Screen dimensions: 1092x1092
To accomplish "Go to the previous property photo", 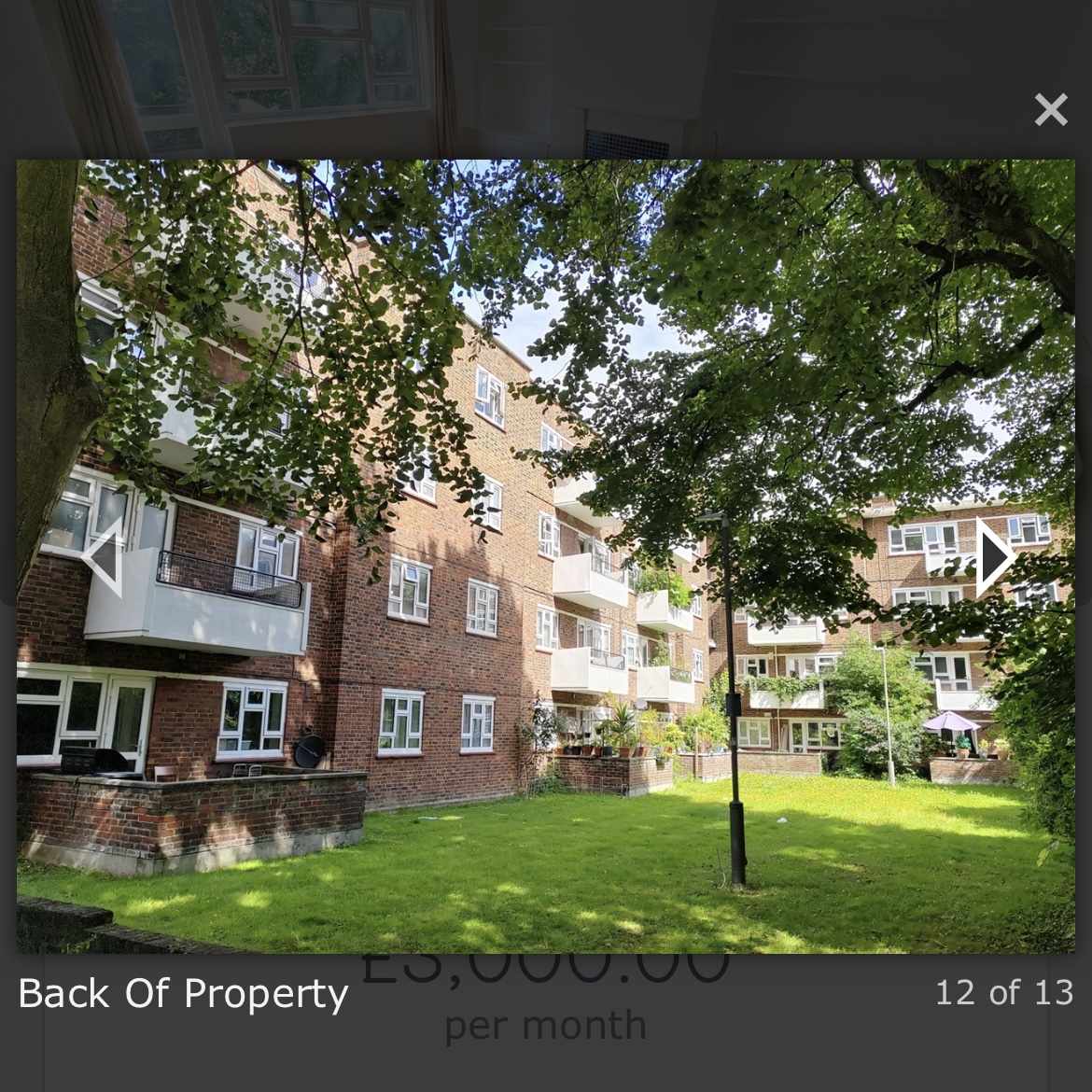I will click(x=103, y=557).
